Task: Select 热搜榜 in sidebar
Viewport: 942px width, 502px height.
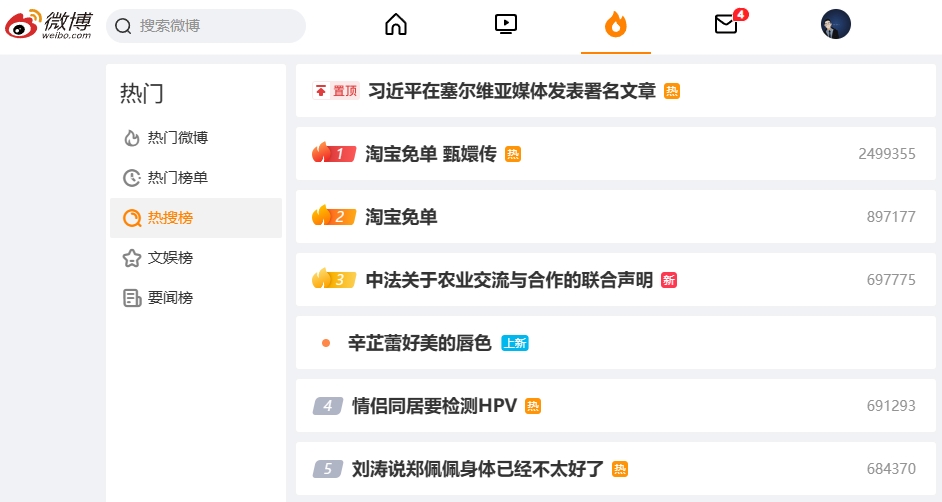Action: (196, 218)
